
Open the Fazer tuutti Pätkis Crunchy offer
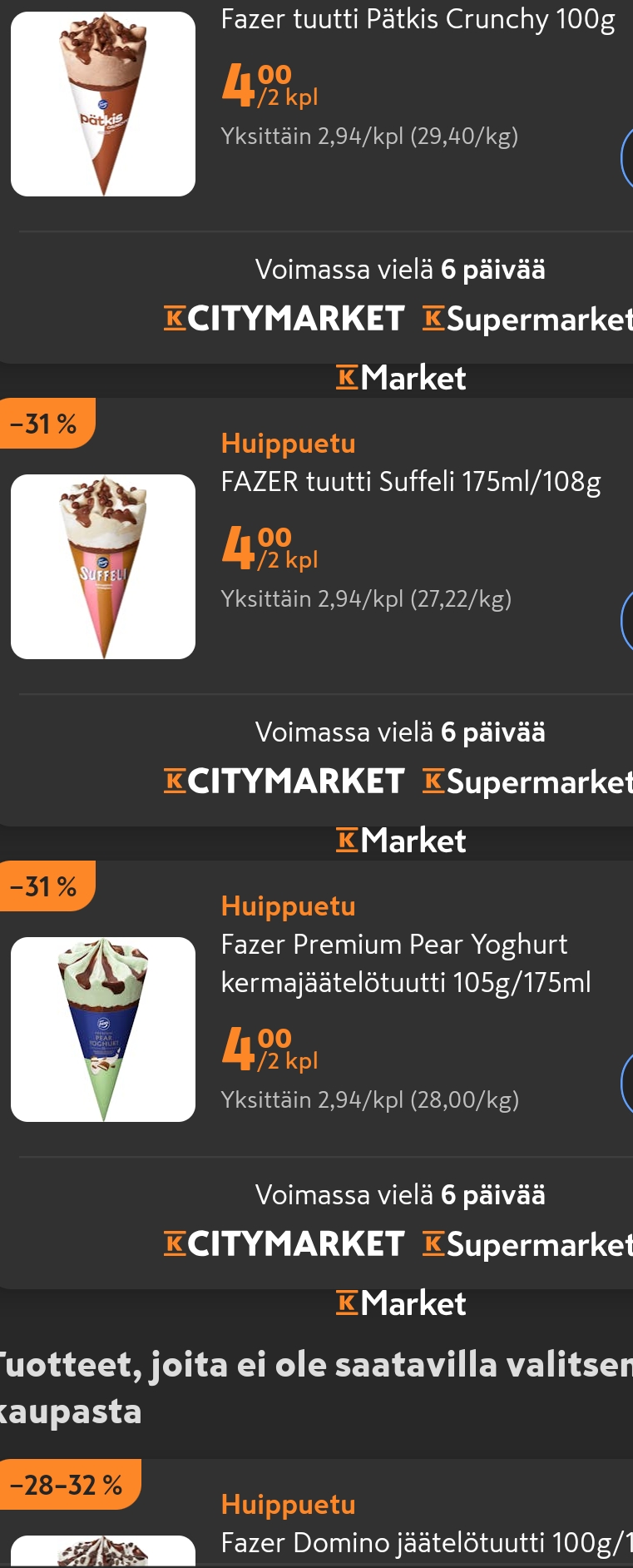418,18
